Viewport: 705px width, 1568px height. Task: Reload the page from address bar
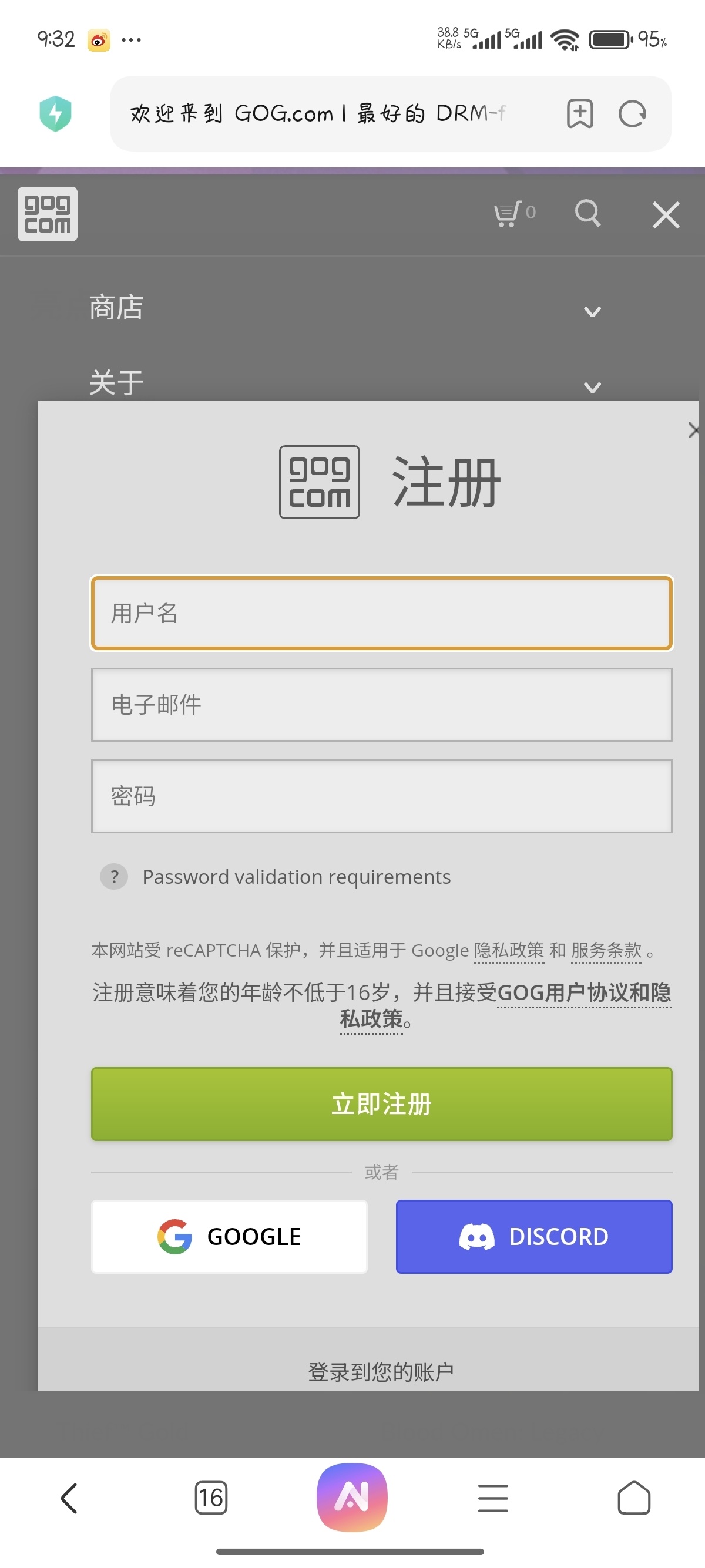633,114
